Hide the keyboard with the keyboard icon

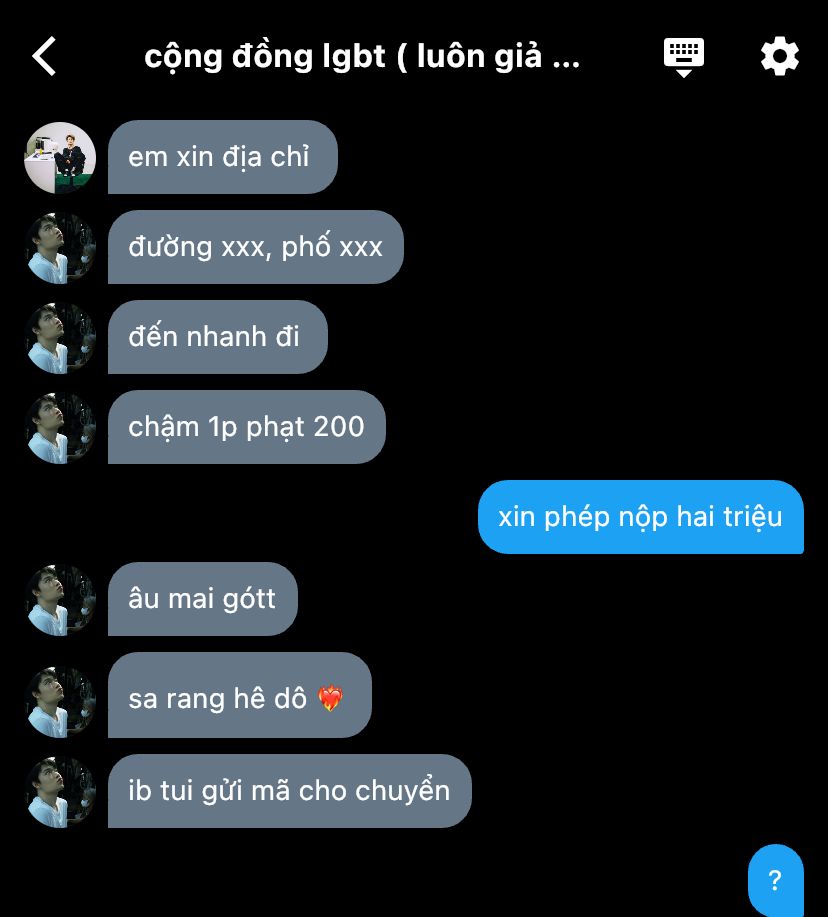click(x=684, y=56)
